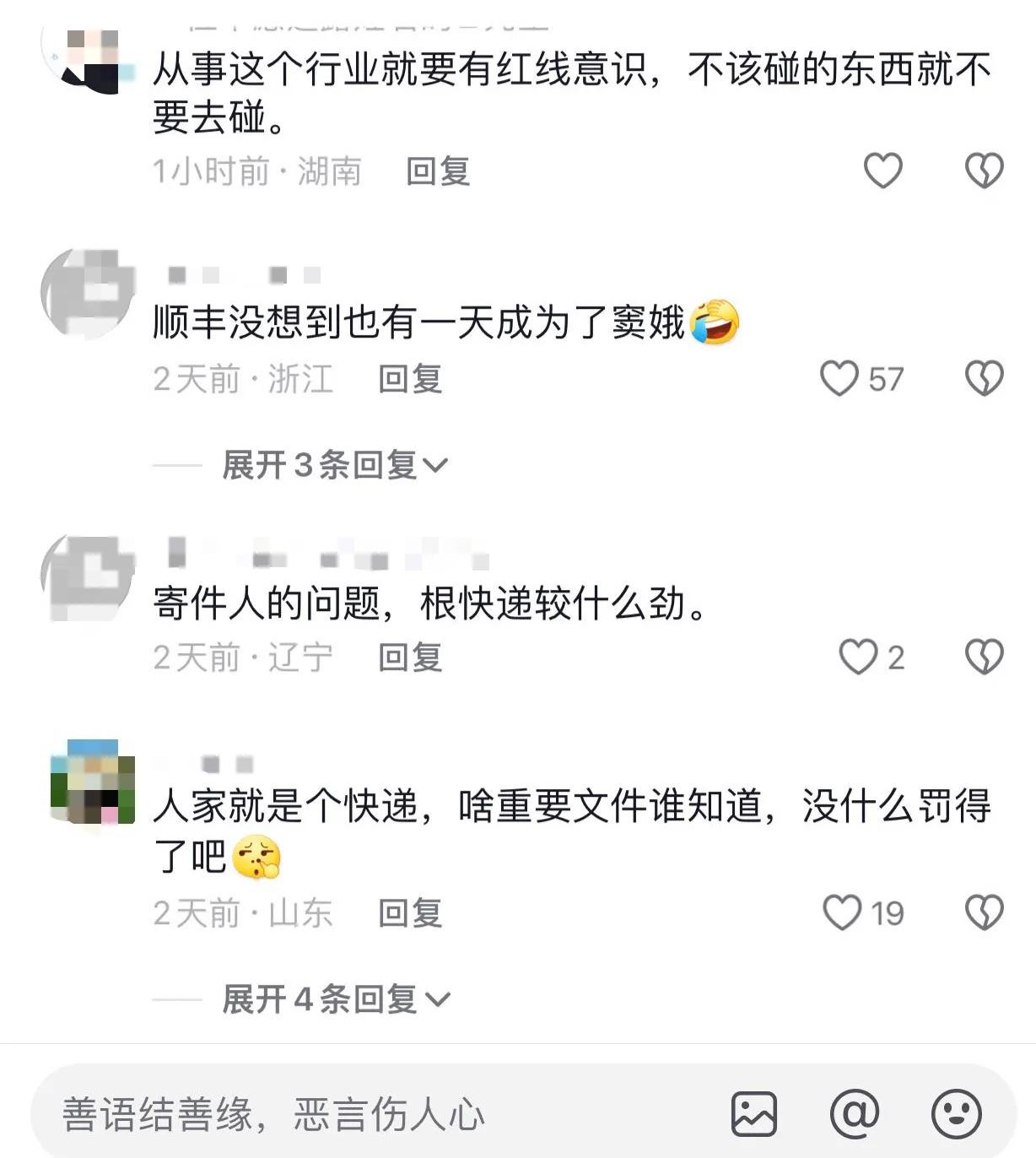1036x1158 pixels.
Task: Like the 山东 comment with 19 likes
Action: [842, 913]
